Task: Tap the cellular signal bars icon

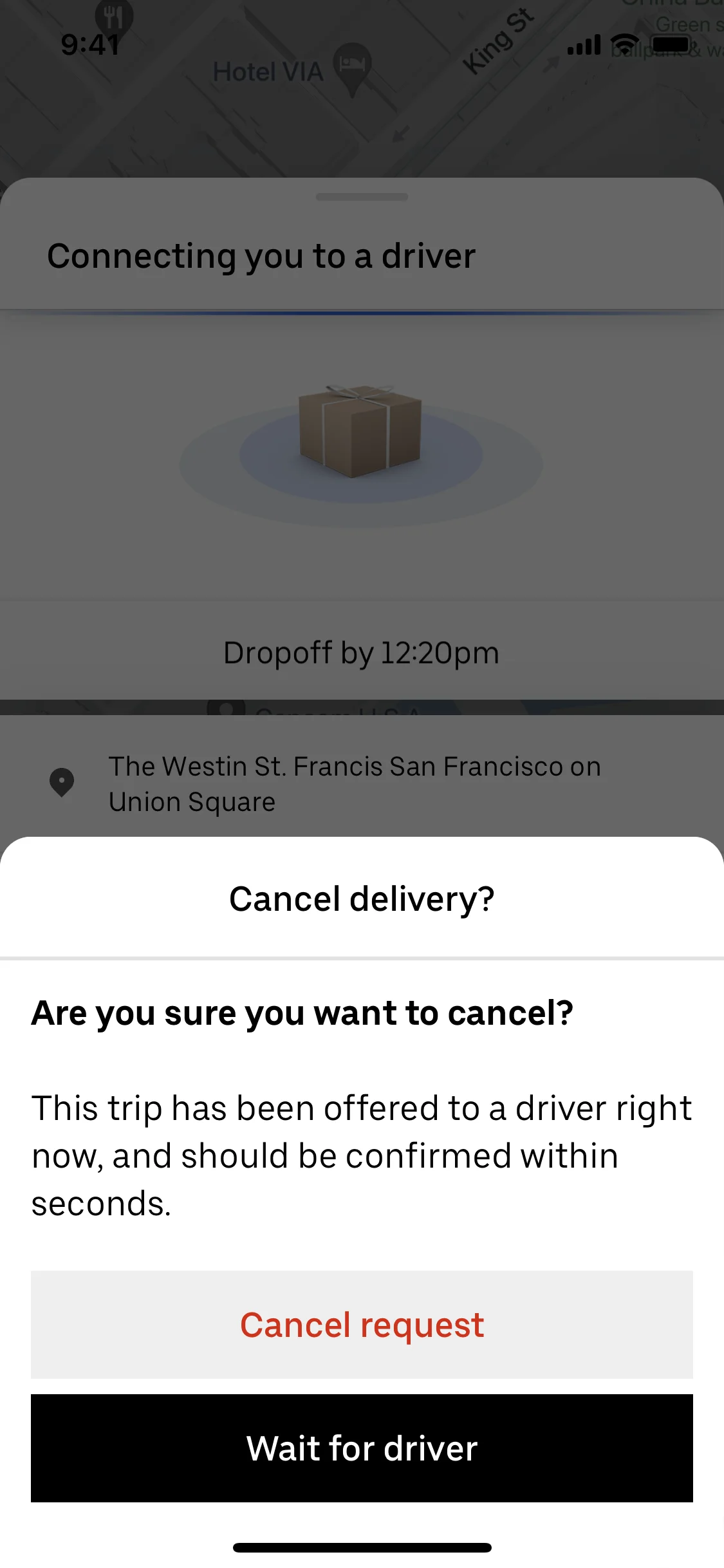Action: (582, 45)
